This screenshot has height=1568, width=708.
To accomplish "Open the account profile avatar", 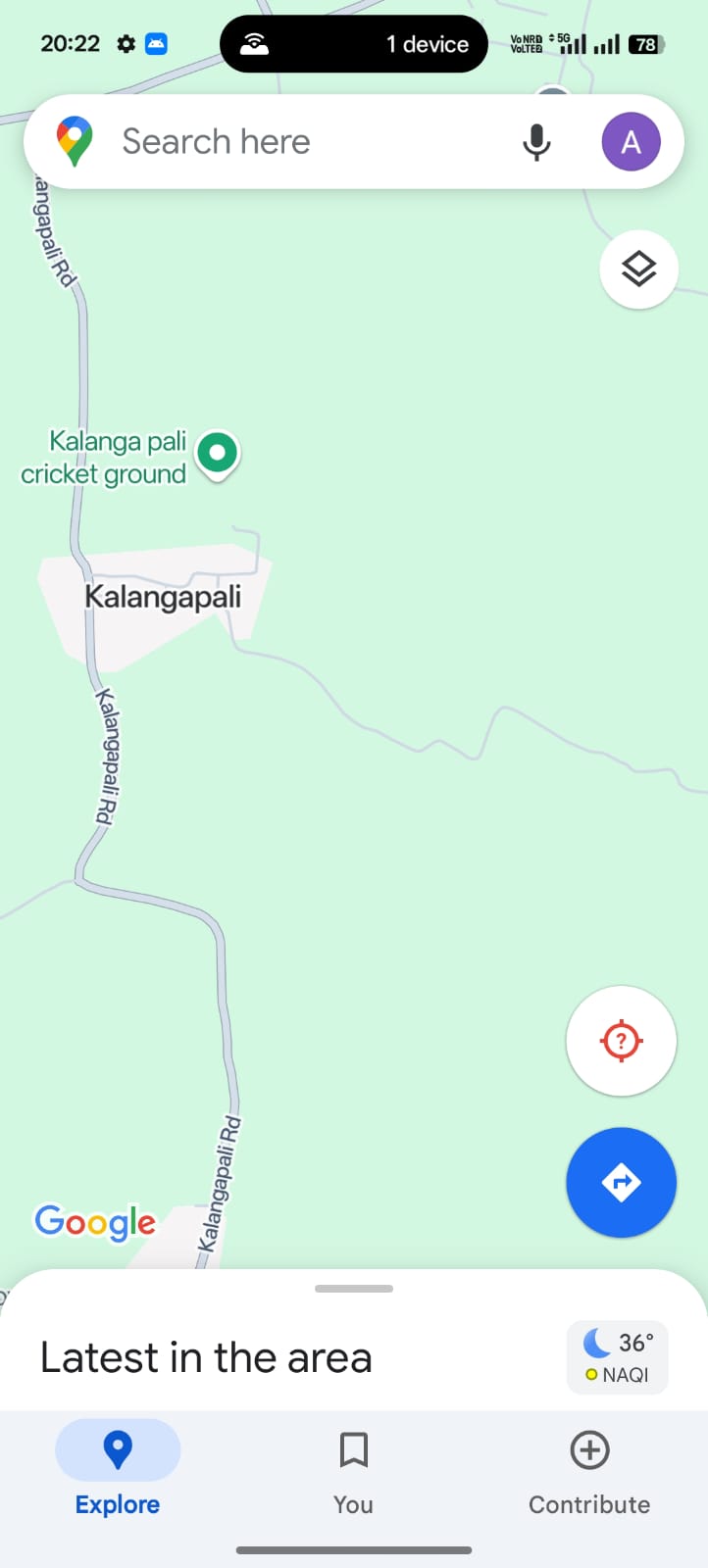I will click(x=631, y=142).
